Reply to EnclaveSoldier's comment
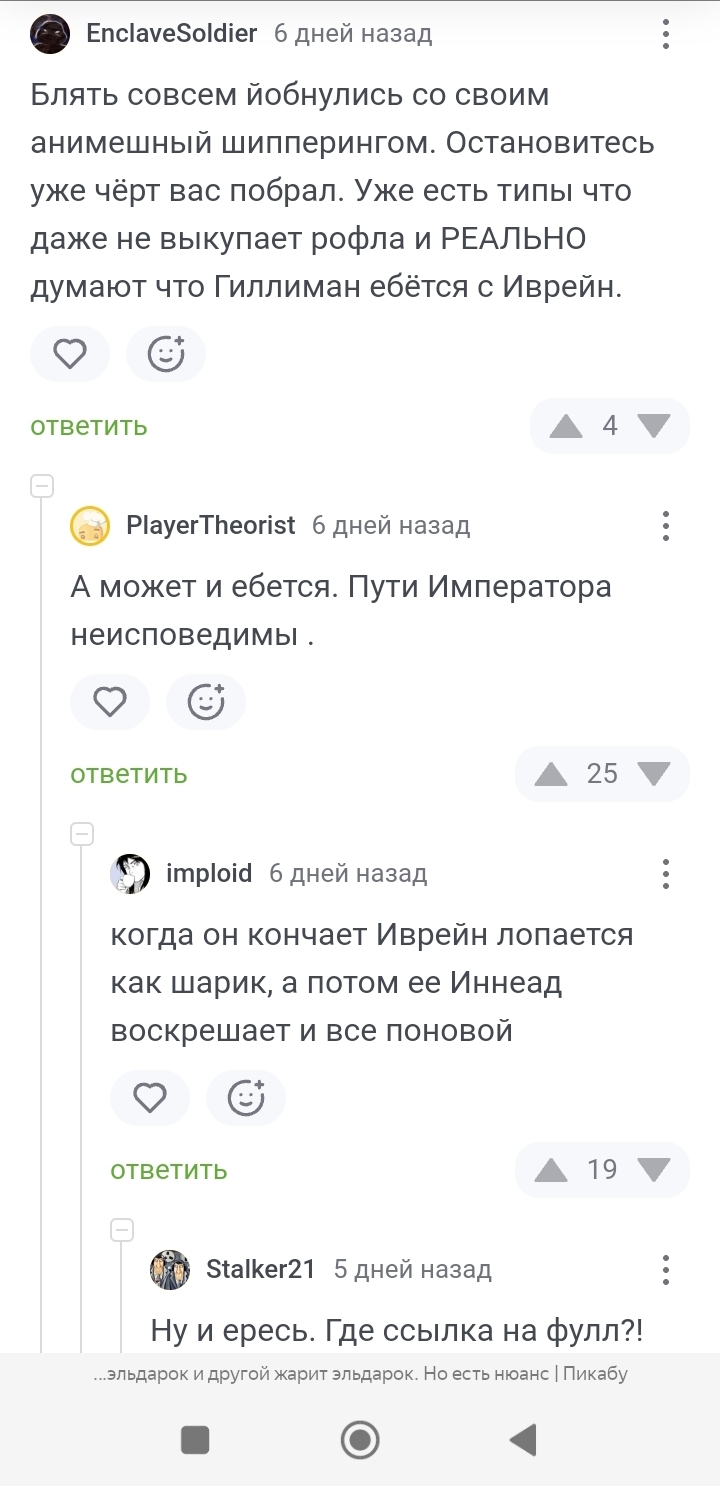720x1486 pixels. [x=89, y=426]
